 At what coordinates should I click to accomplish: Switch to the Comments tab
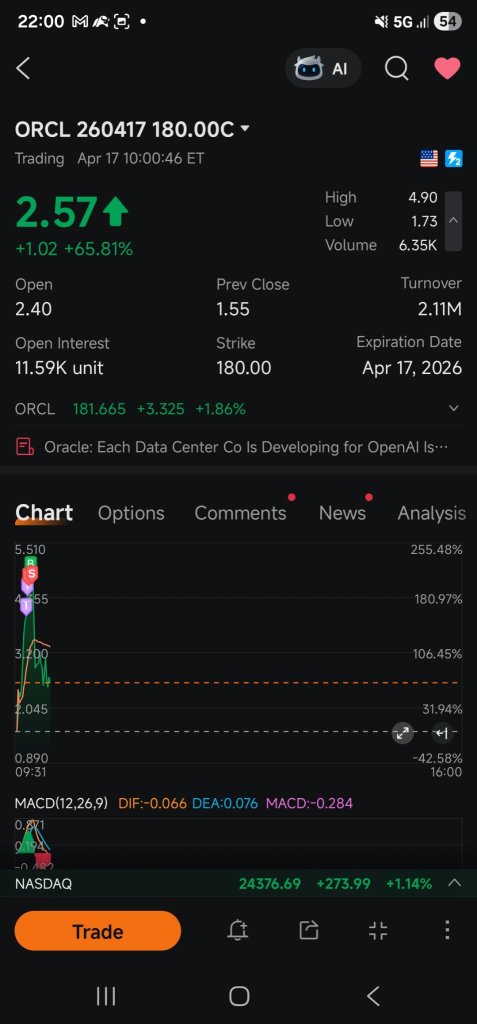pos(240,513)
